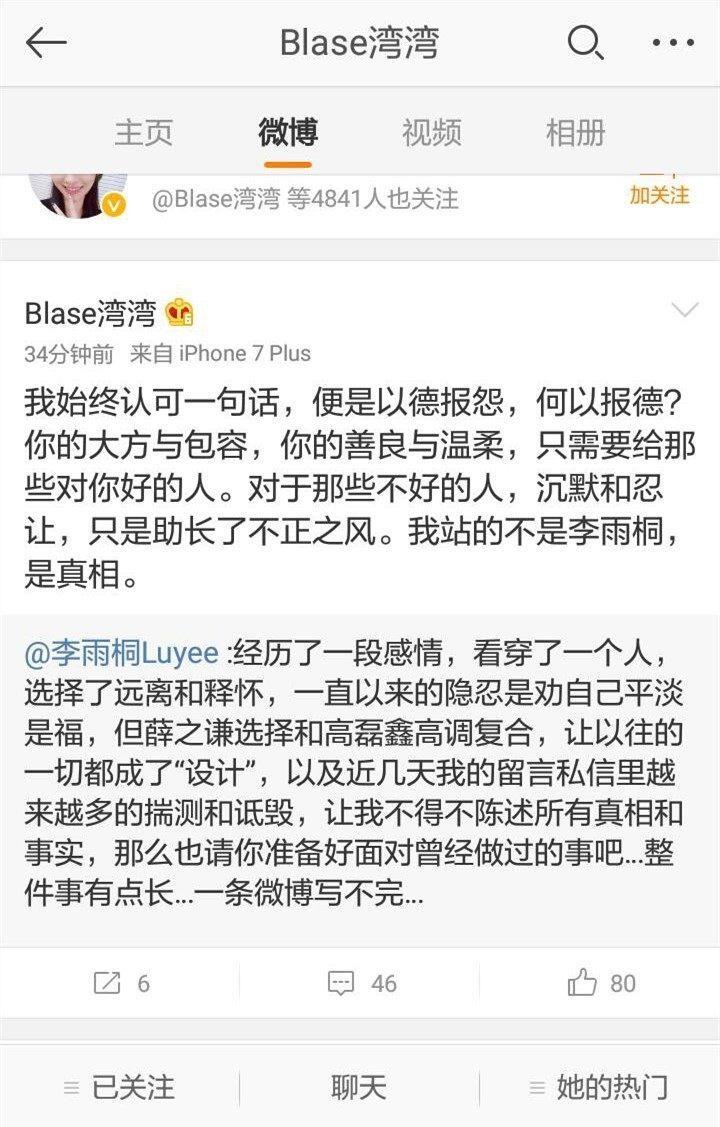Switch to the 主页 tab
This screenshot has height=1127, width=720.
point(144,133)
